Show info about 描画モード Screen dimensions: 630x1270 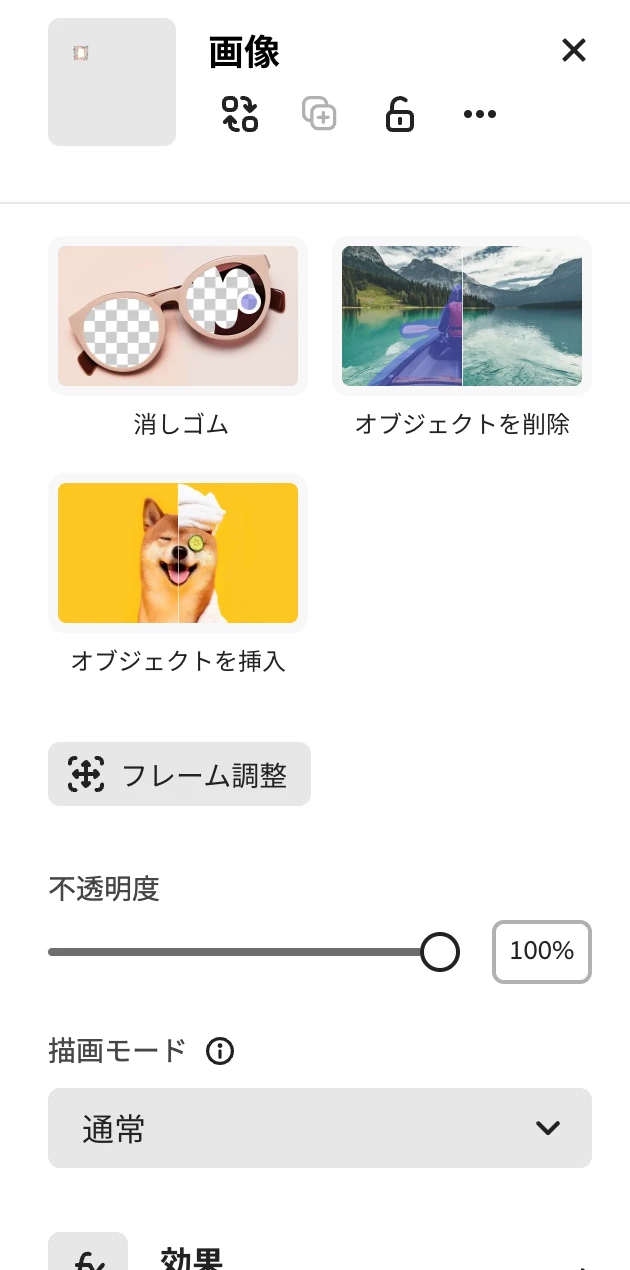pyautogui.click(x=220, y=1051)
